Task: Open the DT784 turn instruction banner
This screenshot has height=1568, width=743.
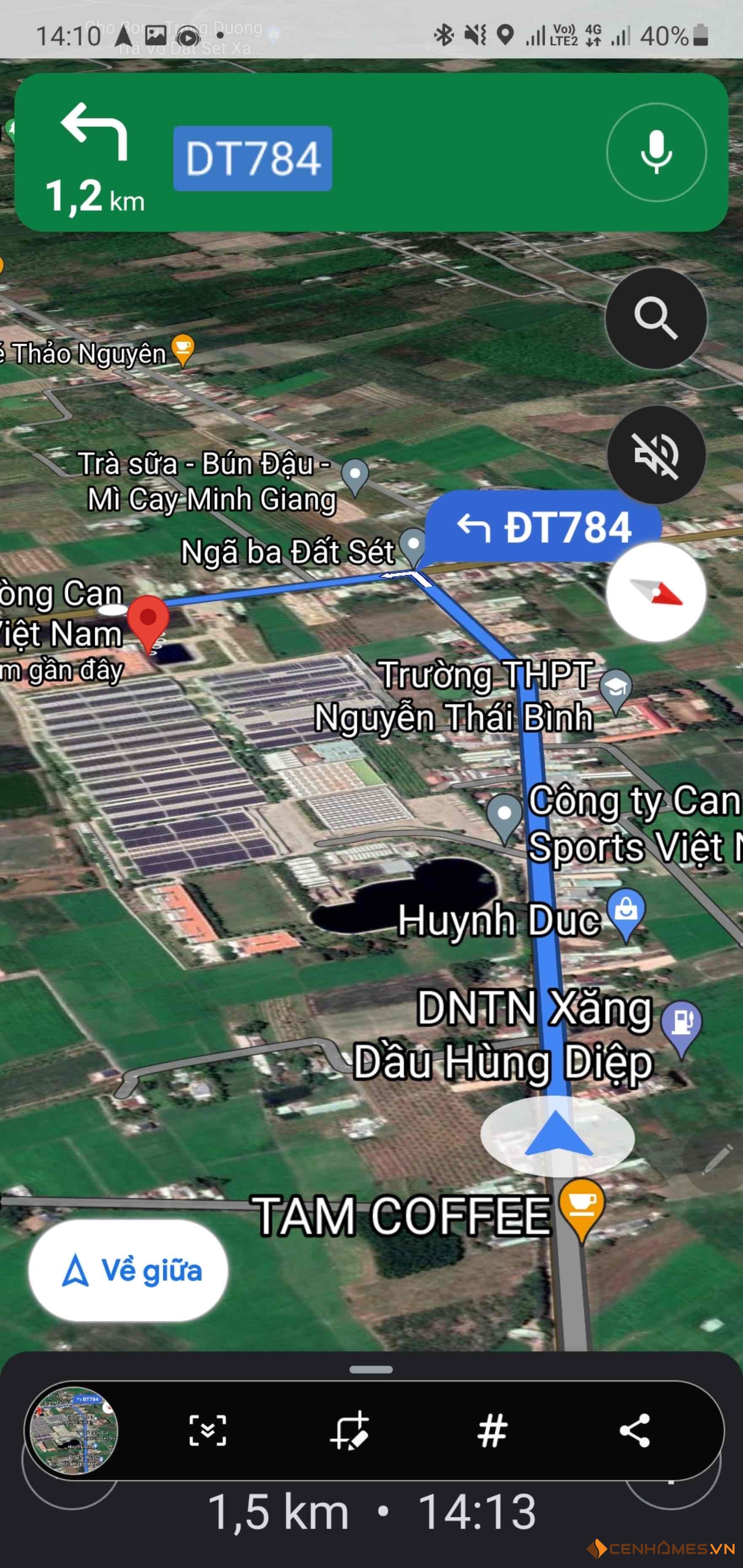Action: (x=371, y=152)
